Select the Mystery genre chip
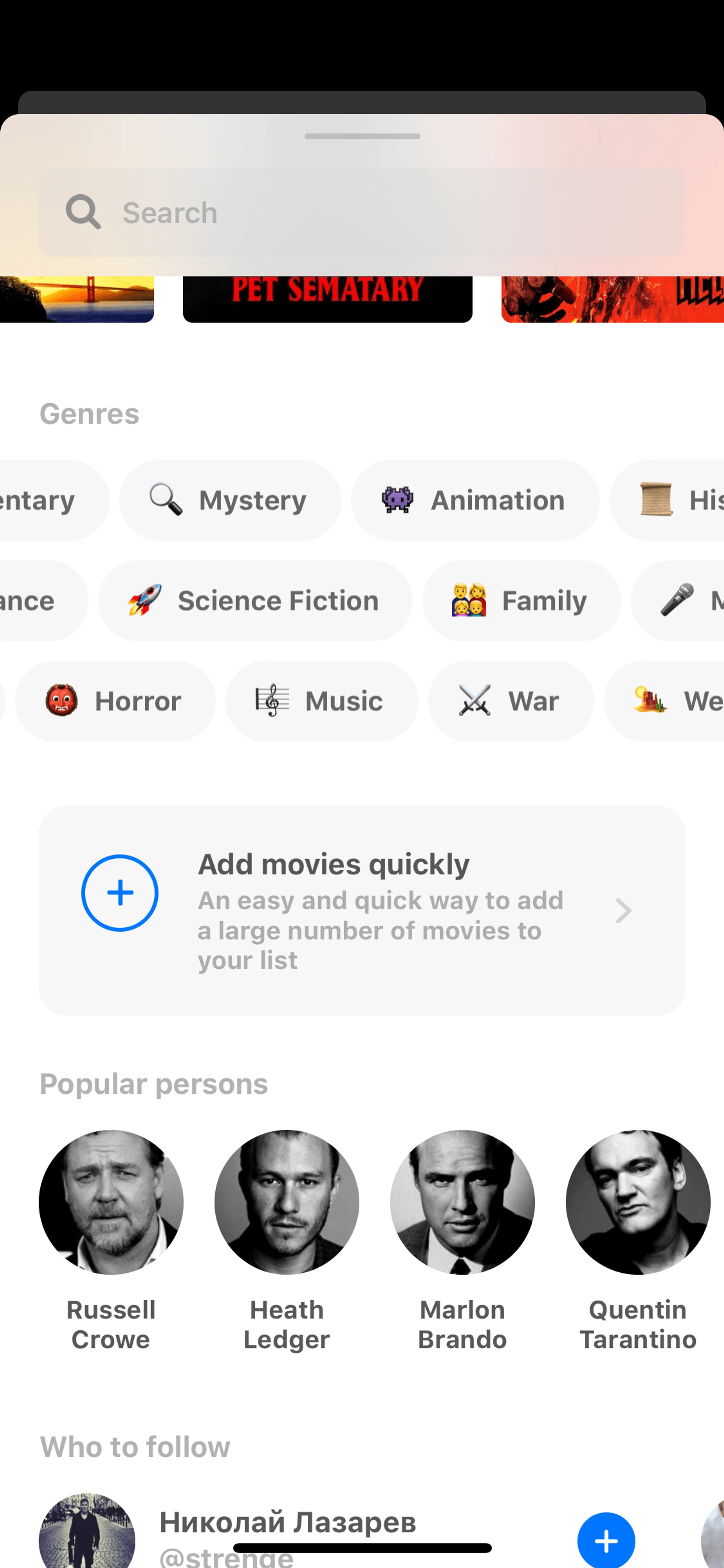 [x=230, y=500]
